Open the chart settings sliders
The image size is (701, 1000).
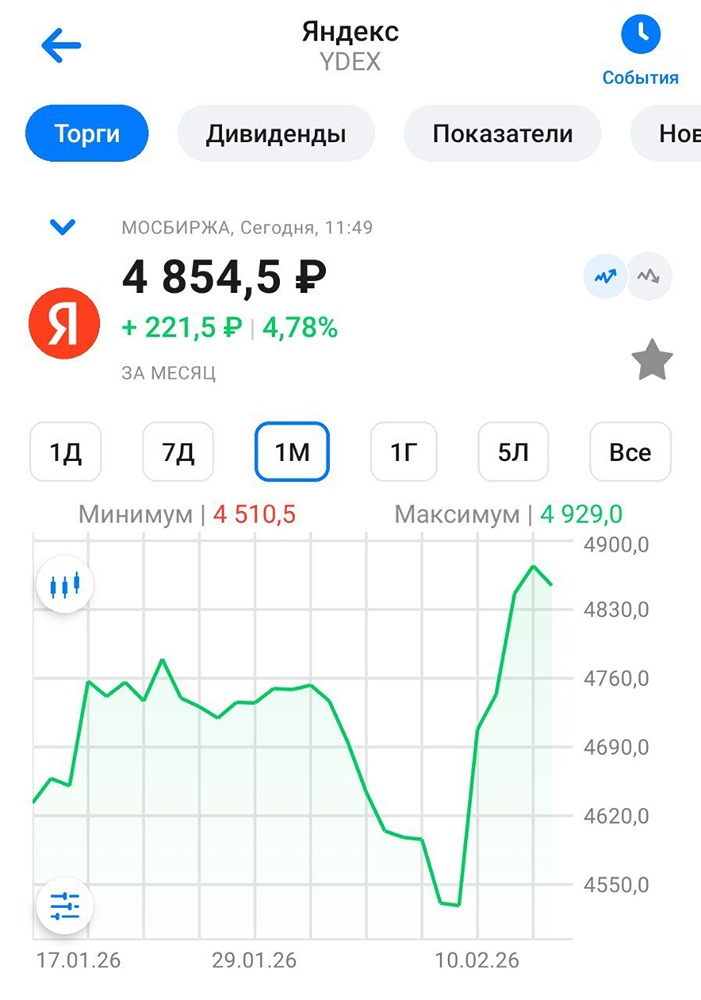[65, 906]
